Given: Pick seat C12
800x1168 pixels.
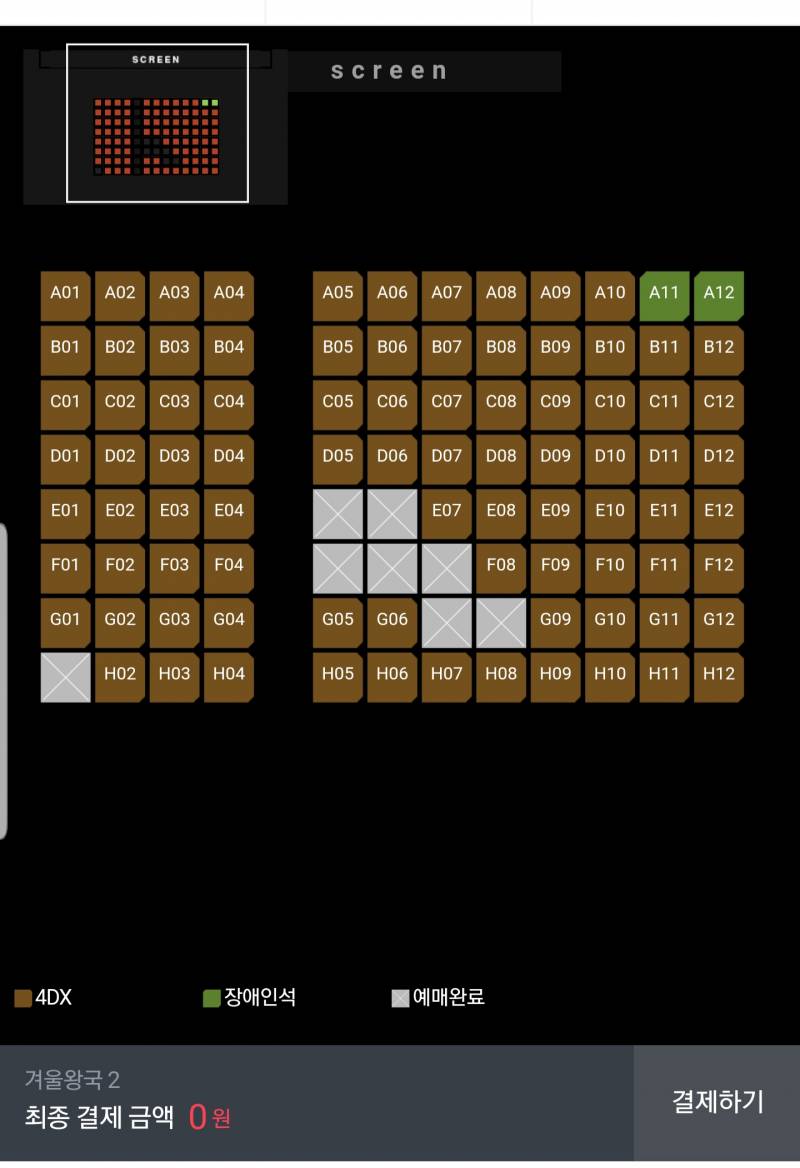Looking at the screenshot, I should (718, 402).
